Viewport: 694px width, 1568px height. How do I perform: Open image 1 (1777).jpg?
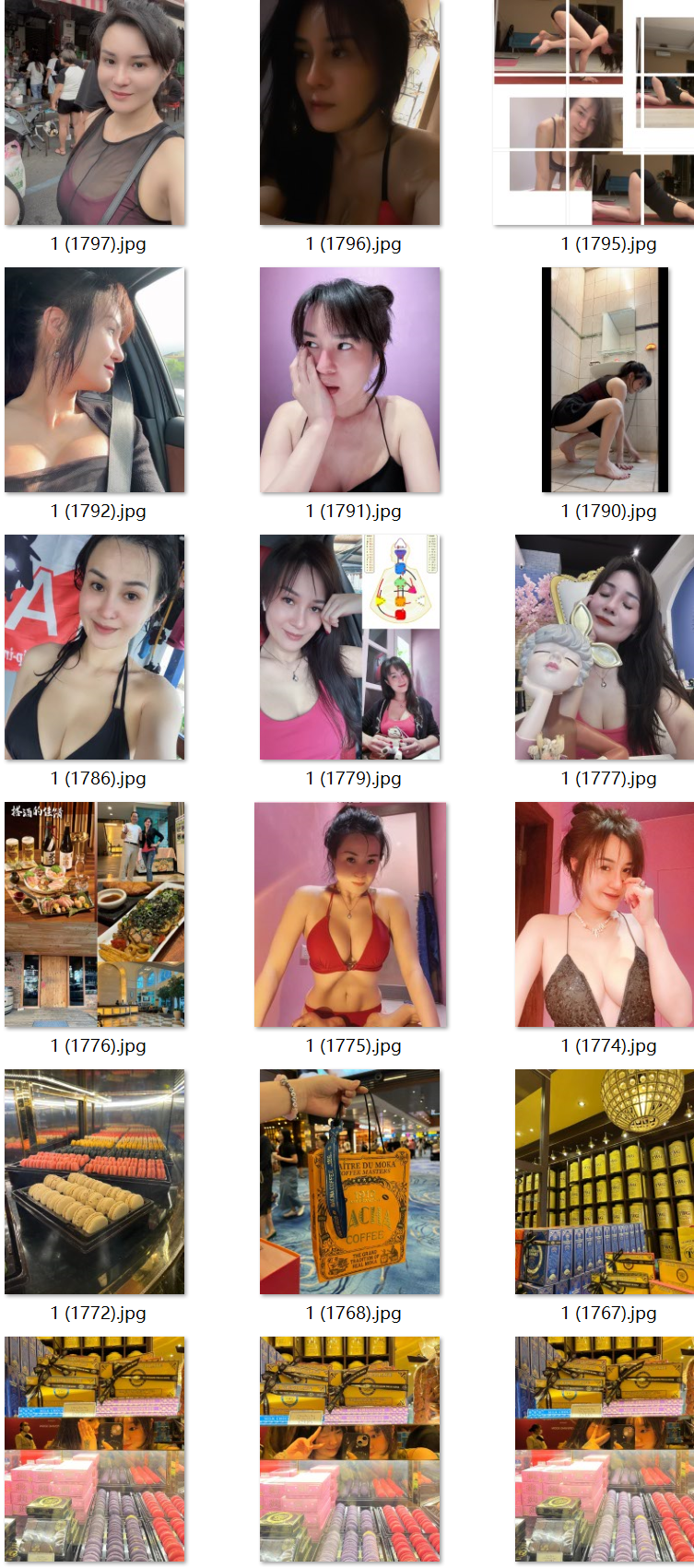click(605, 647)
